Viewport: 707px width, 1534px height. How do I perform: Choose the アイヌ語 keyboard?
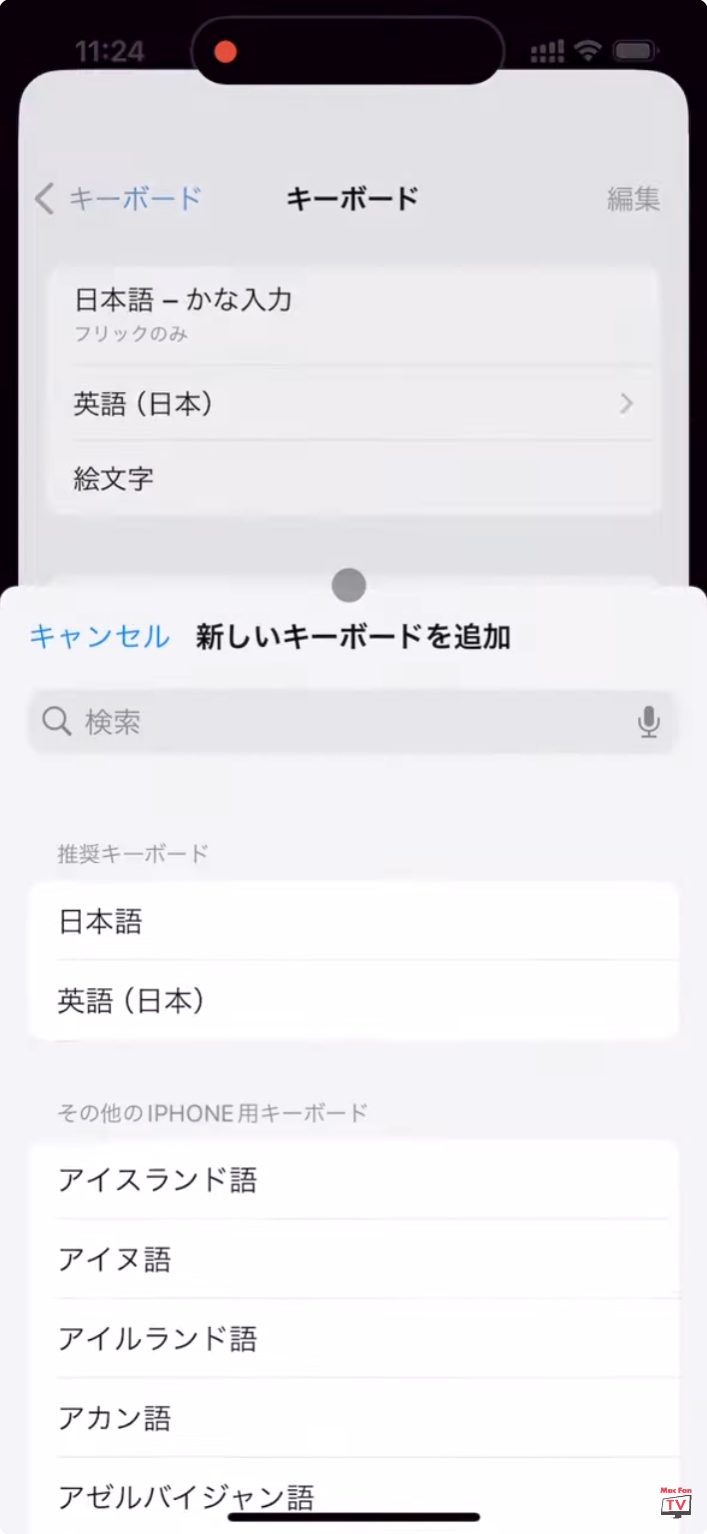pos(353,1258)
